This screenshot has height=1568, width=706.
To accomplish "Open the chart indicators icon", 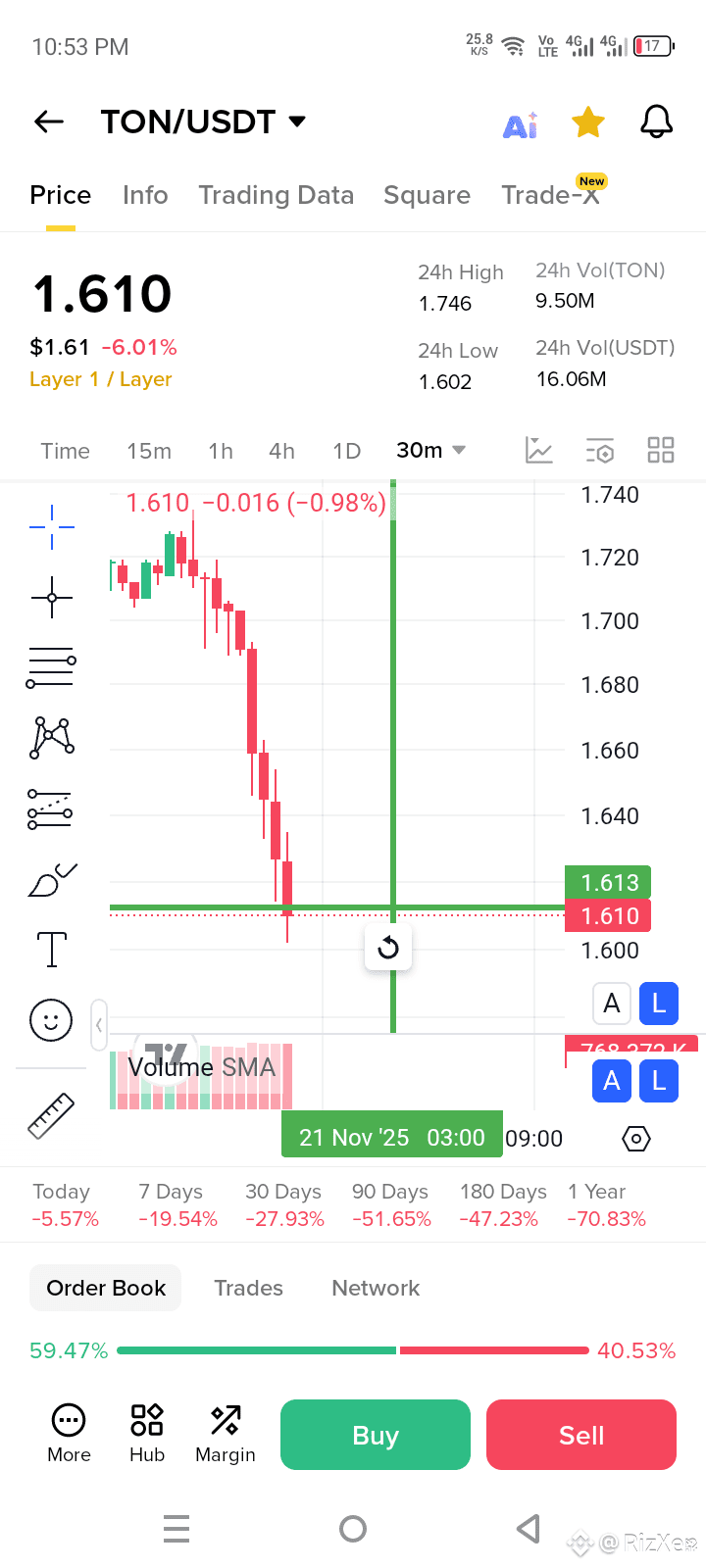I will point(539,451).
